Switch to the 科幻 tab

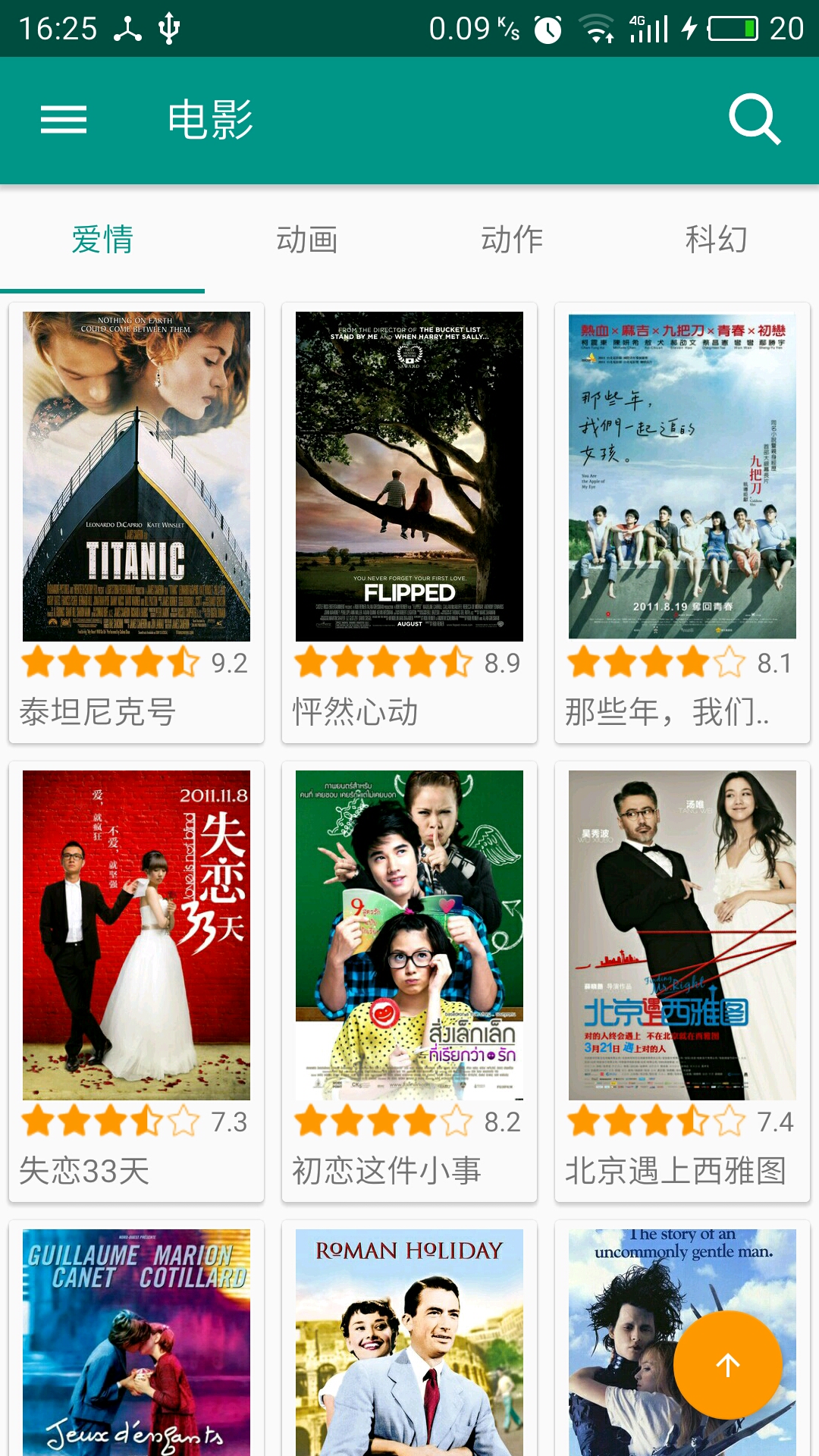tap(717, 240)
